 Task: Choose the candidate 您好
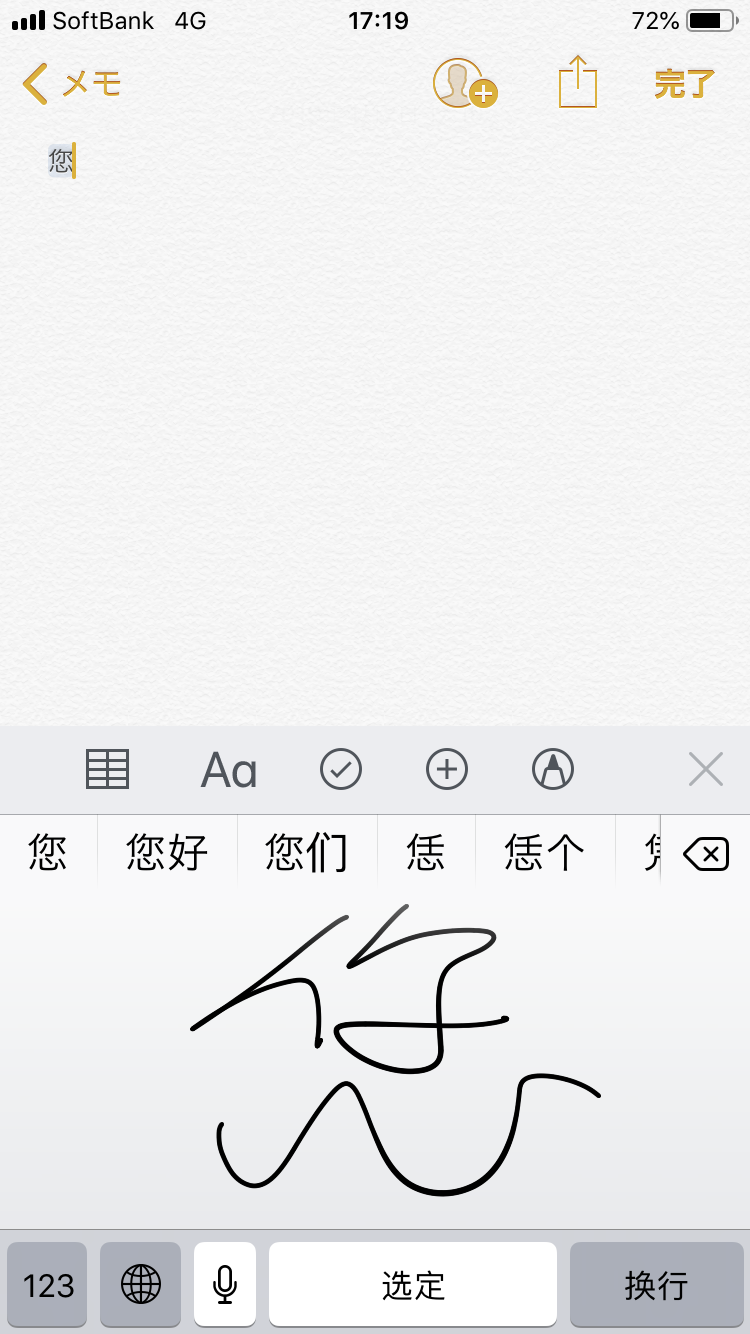pyautogui.click(x=167, y=853)
